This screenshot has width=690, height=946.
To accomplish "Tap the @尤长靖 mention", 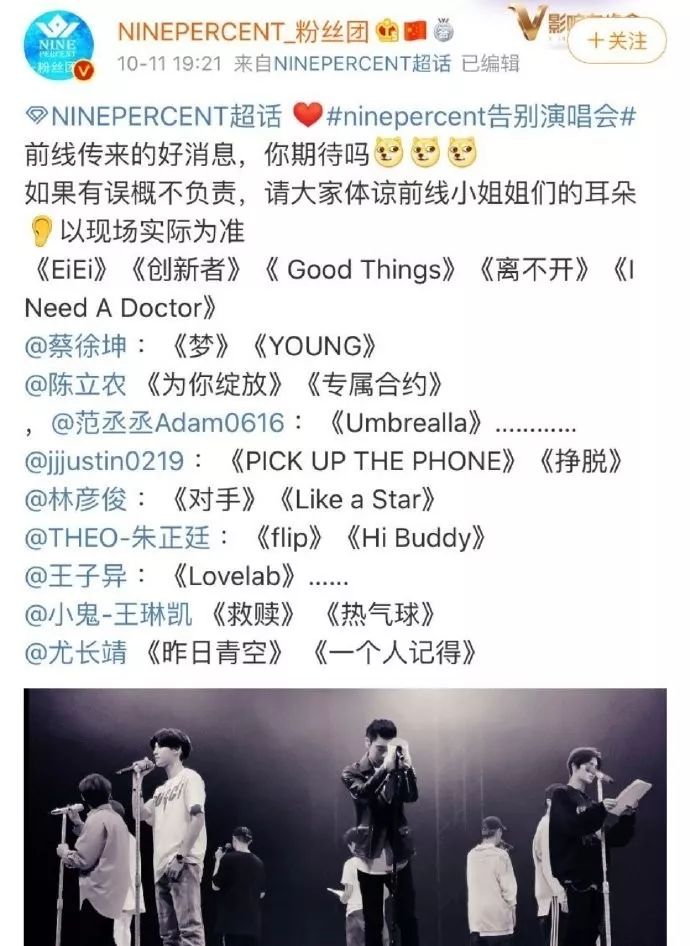I will (x=78, y=653).
